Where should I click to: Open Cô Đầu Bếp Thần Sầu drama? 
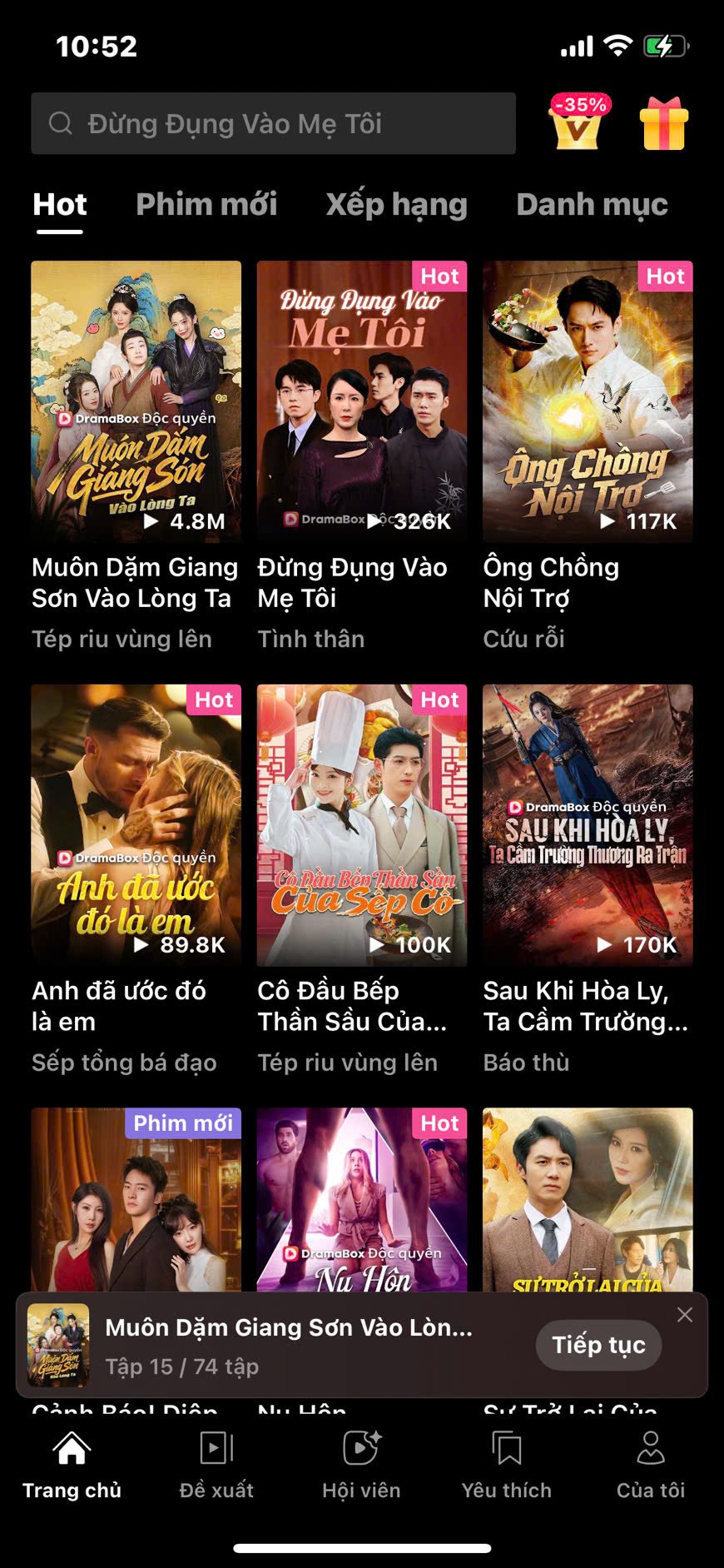click(x=362, y=824)
